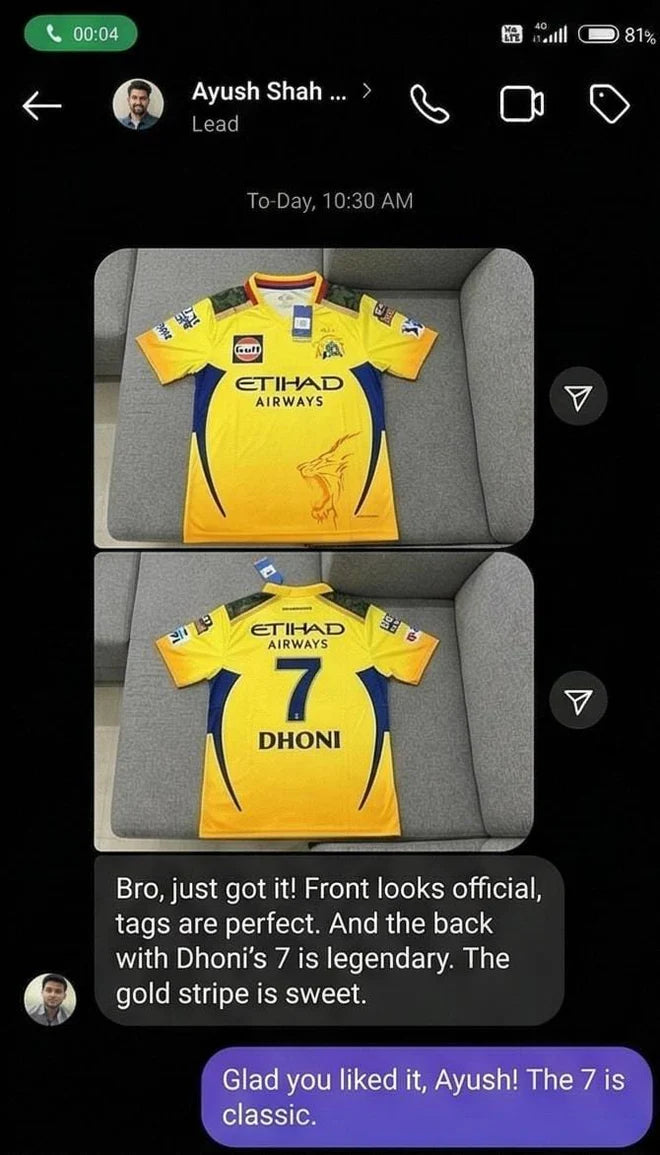660x1155 pixels.
Task: View the sender's avatar beside the message
Action: click(x=50, y=998)
